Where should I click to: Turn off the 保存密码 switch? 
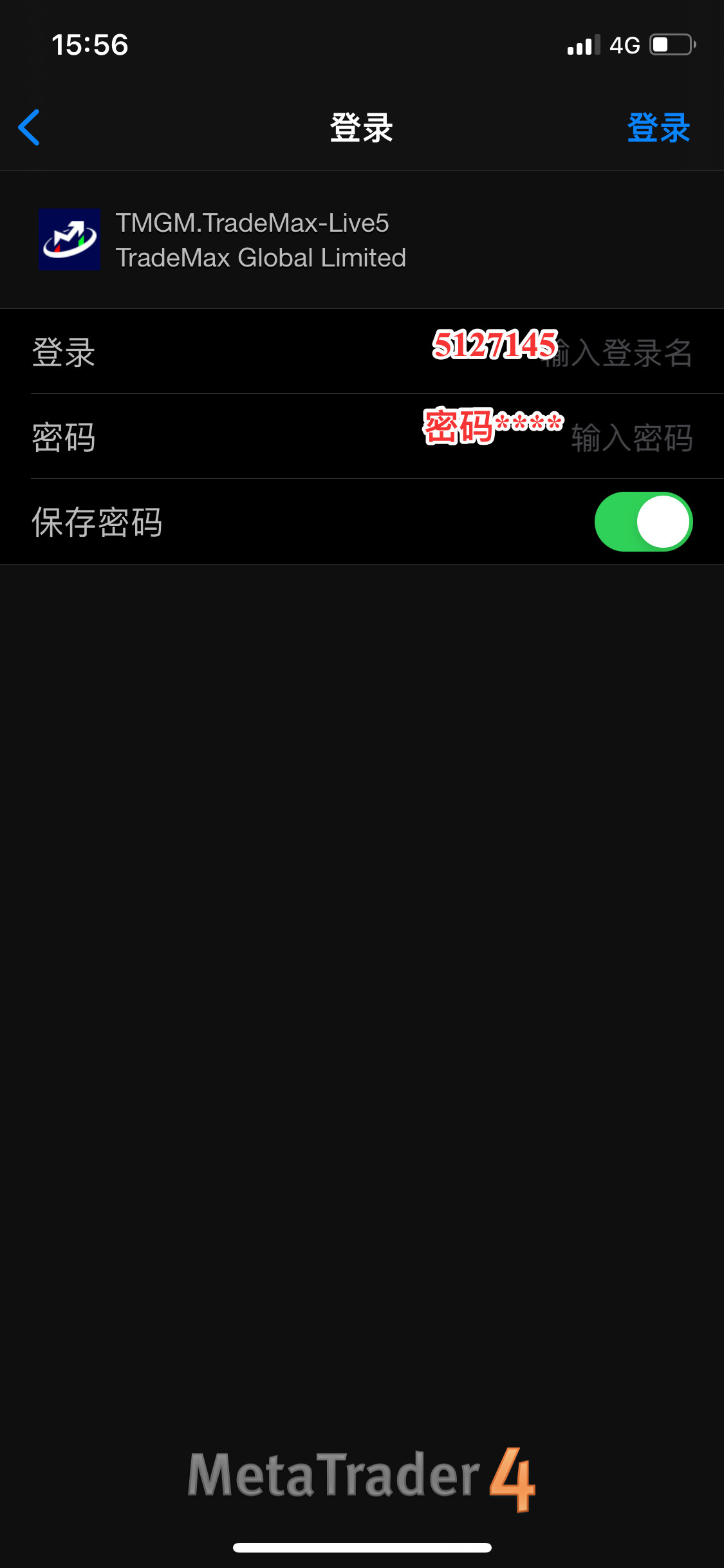(643, 522)
